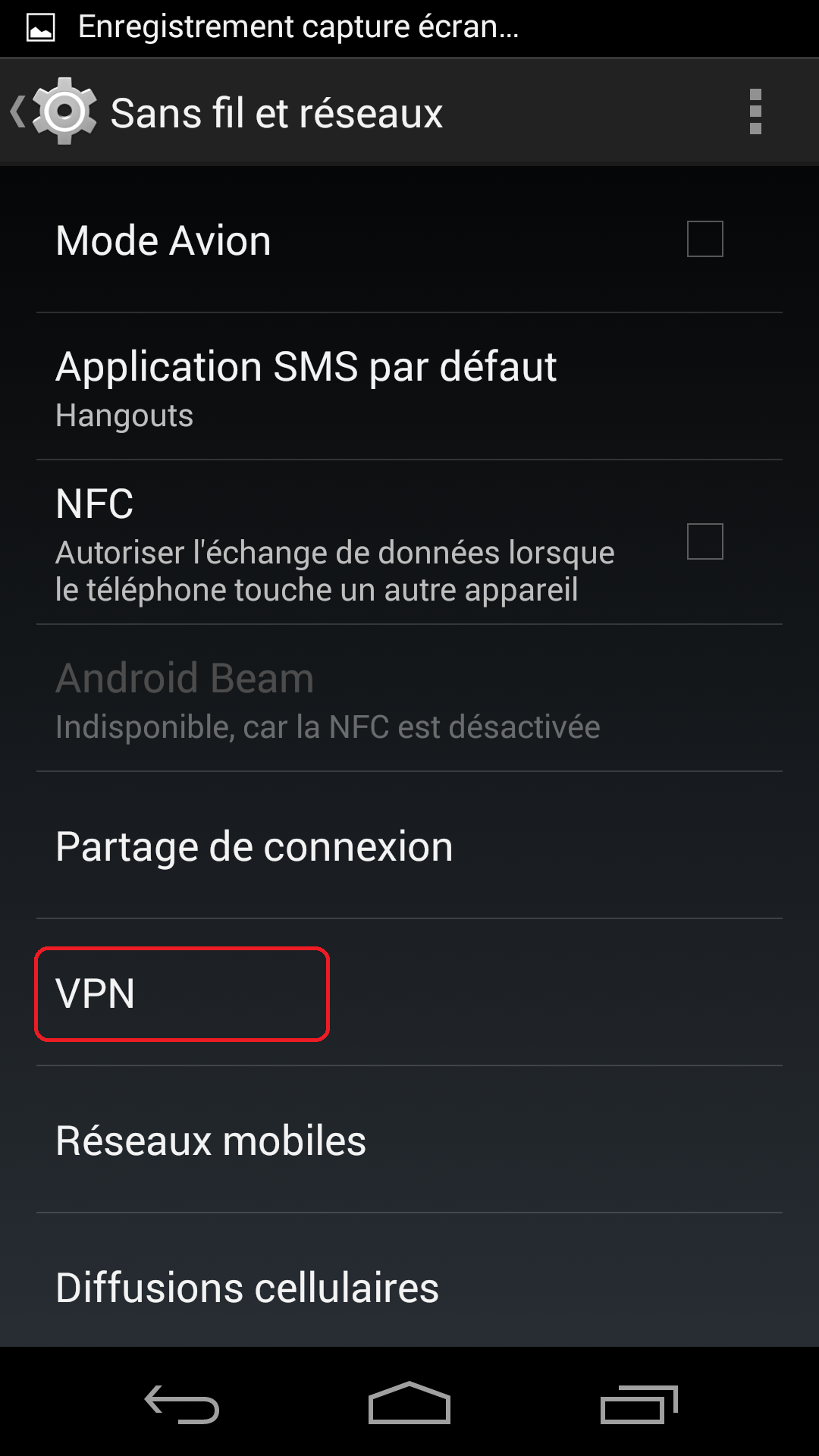Go back via the settings gear icon

click(x=55, y=111)
